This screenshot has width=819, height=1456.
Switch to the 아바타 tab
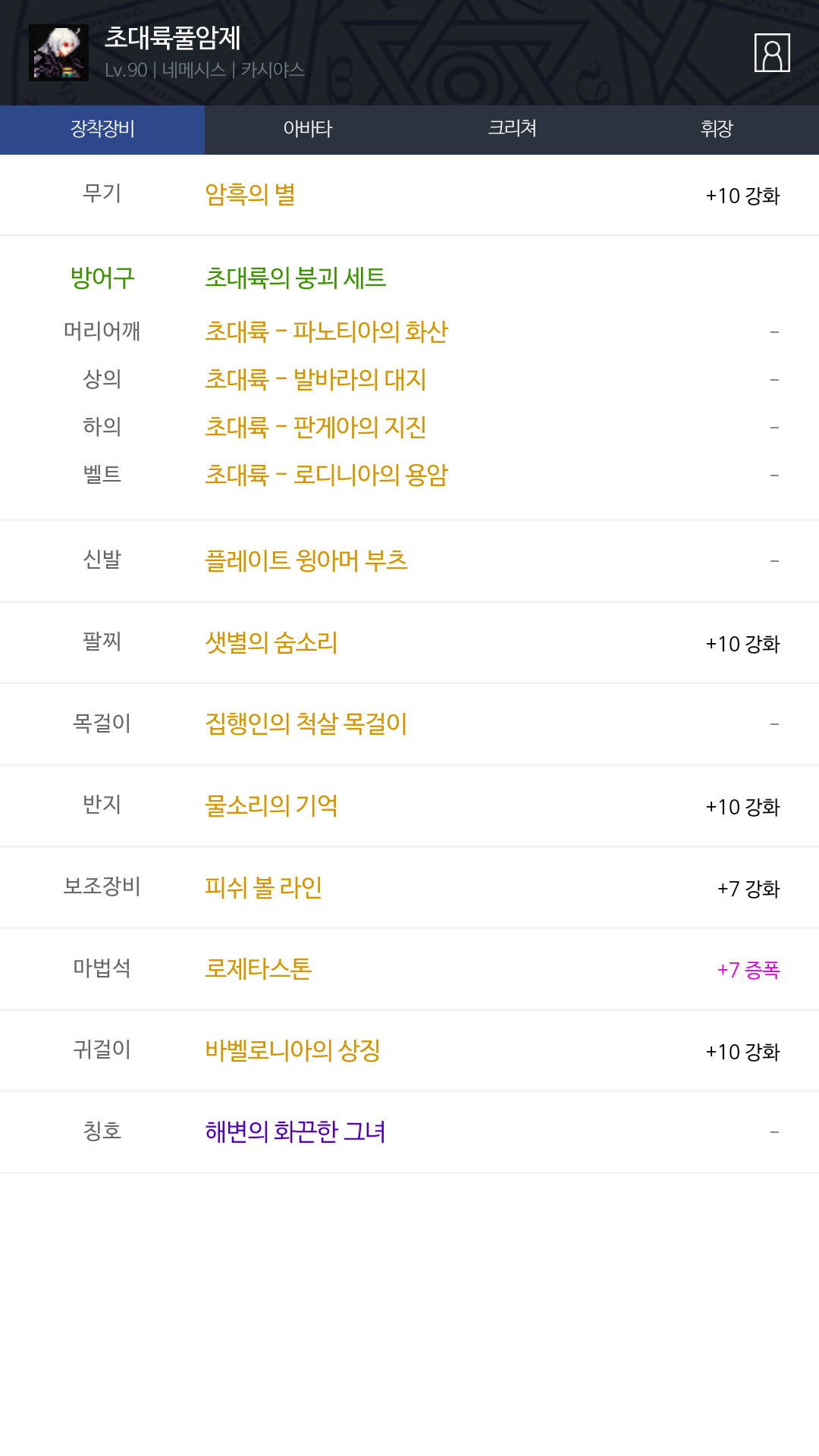(x=307, y=130)
